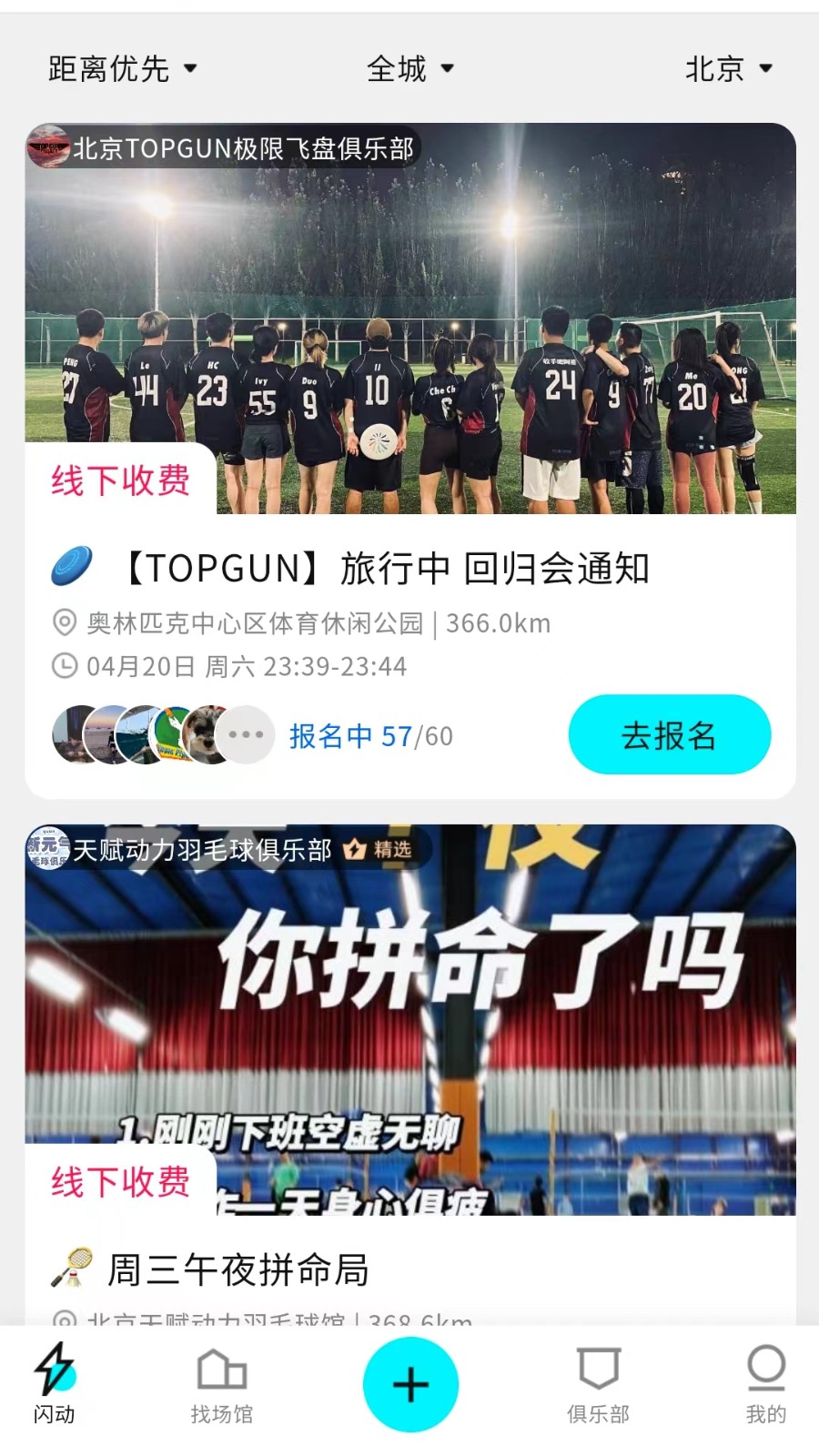Viewport: 819px width, 1456px height.
Task: Show participants of the TOPGUN event
Action: [164, 734]
